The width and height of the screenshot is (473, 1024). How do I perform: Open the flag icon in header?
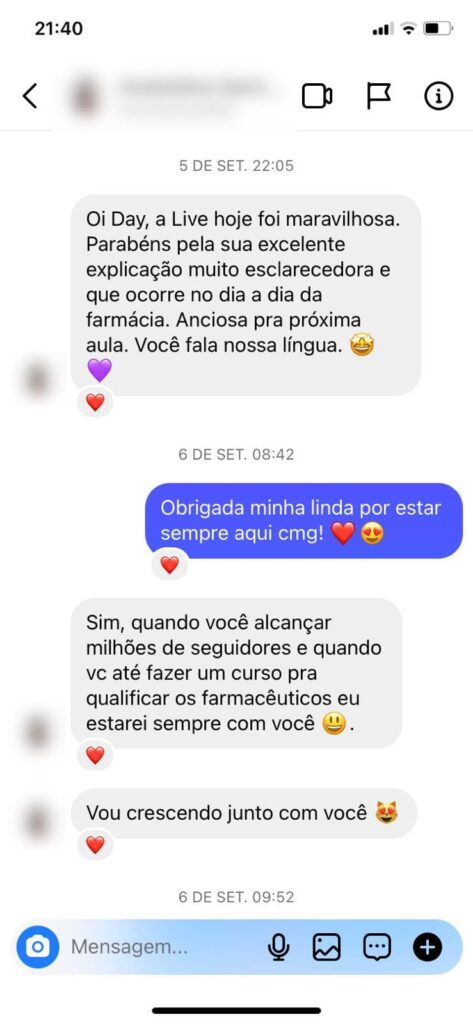coord(378,97)
